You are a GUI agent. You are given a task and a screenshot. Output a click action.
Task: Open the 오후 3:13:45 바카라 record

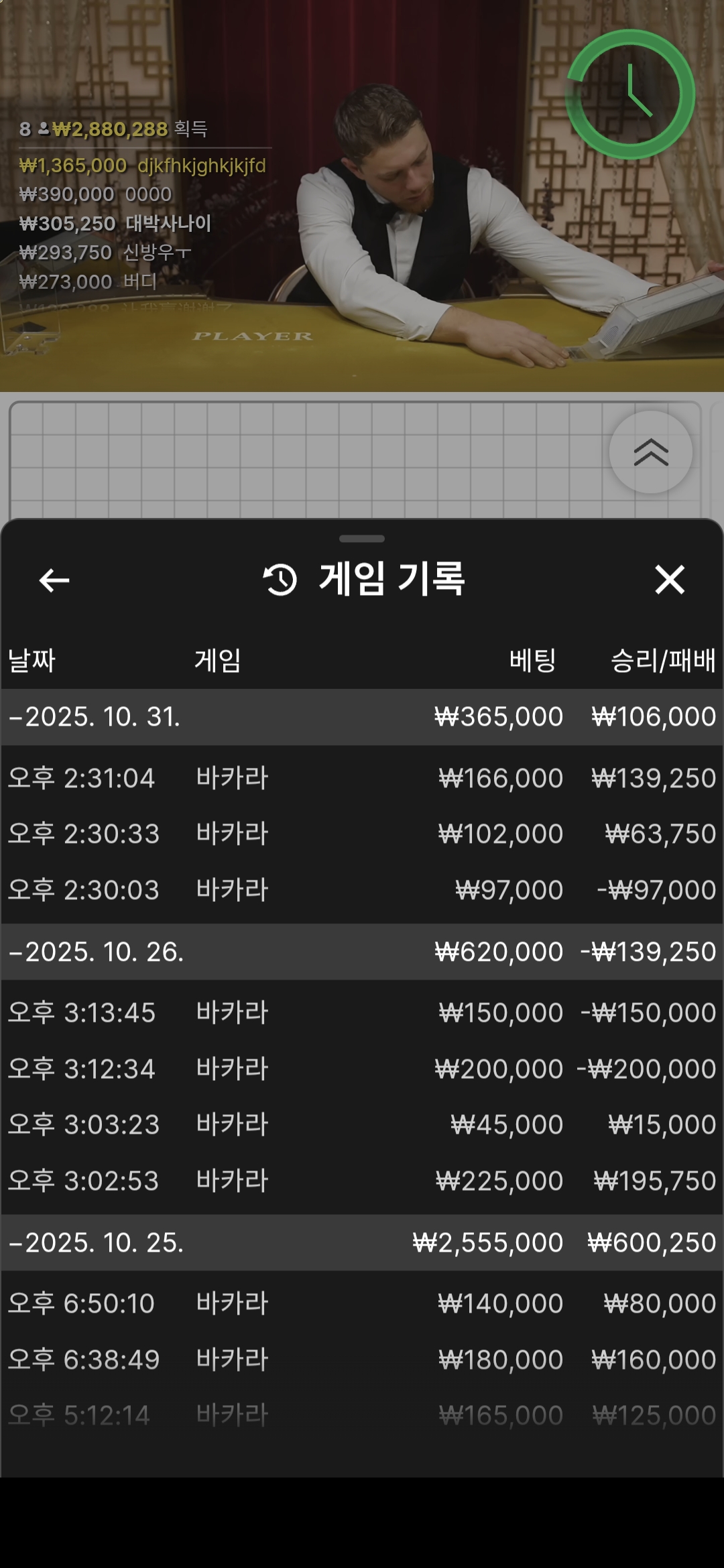[x=362, y=1013]
